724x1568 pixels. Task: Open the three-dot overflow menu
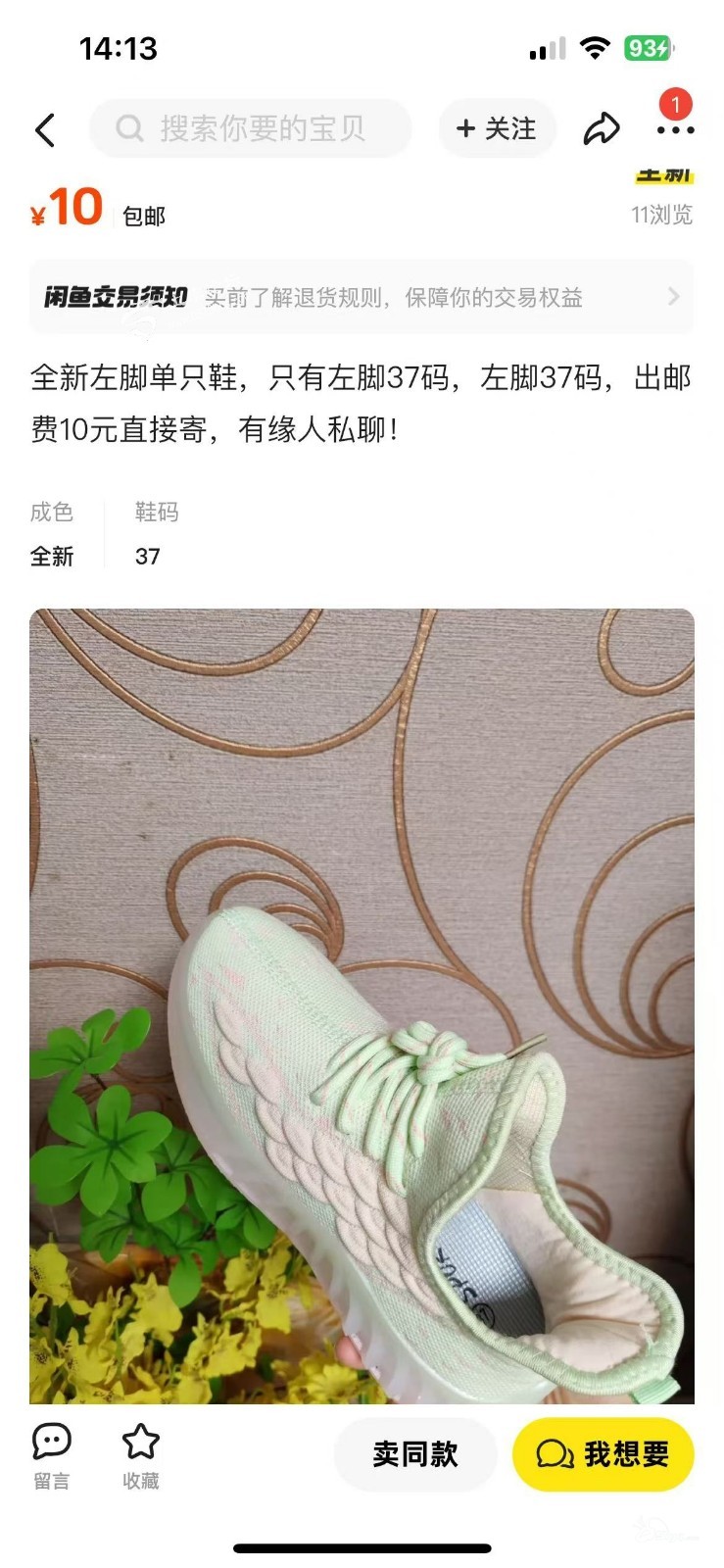tap(675, 129)
